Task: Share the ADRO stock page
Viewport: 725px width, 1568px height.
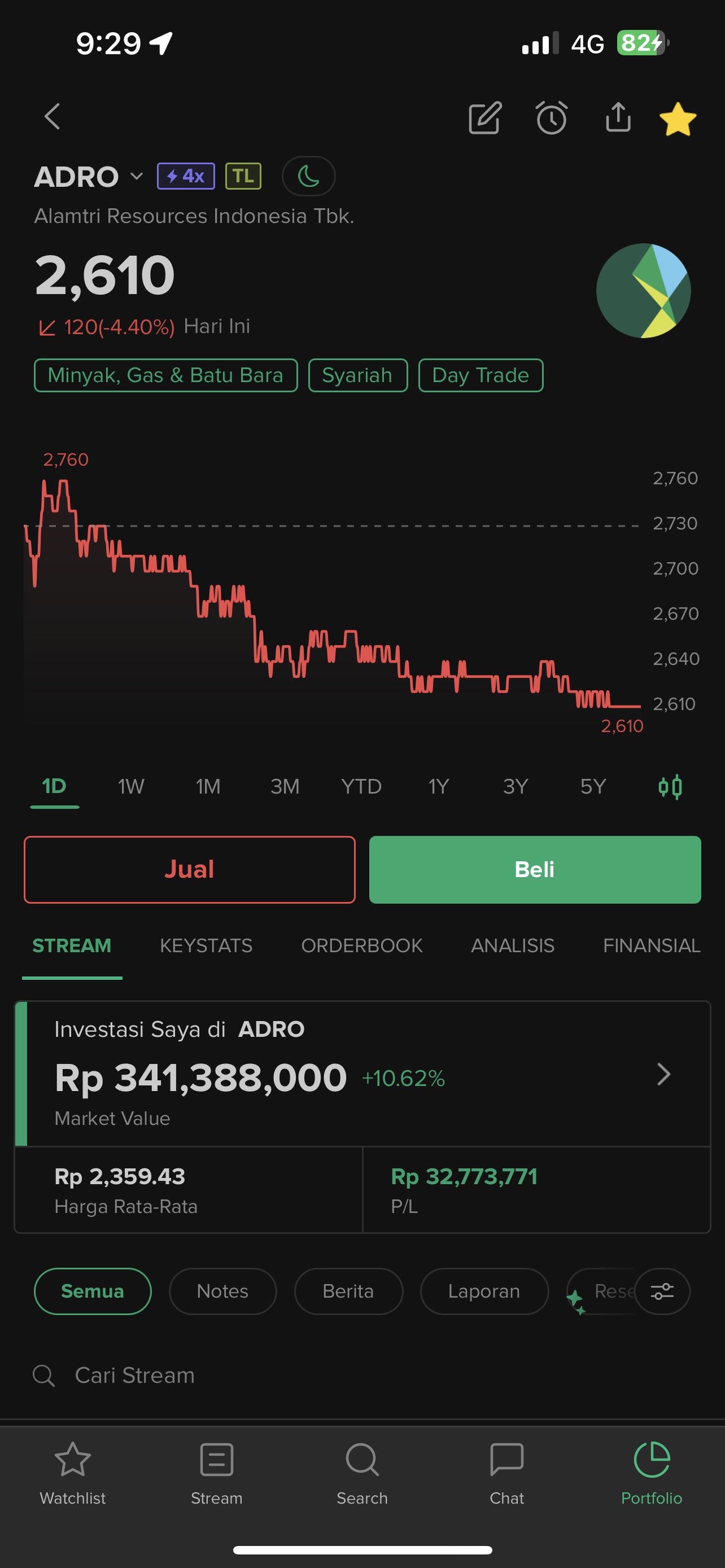Action: tap(617, 117)
